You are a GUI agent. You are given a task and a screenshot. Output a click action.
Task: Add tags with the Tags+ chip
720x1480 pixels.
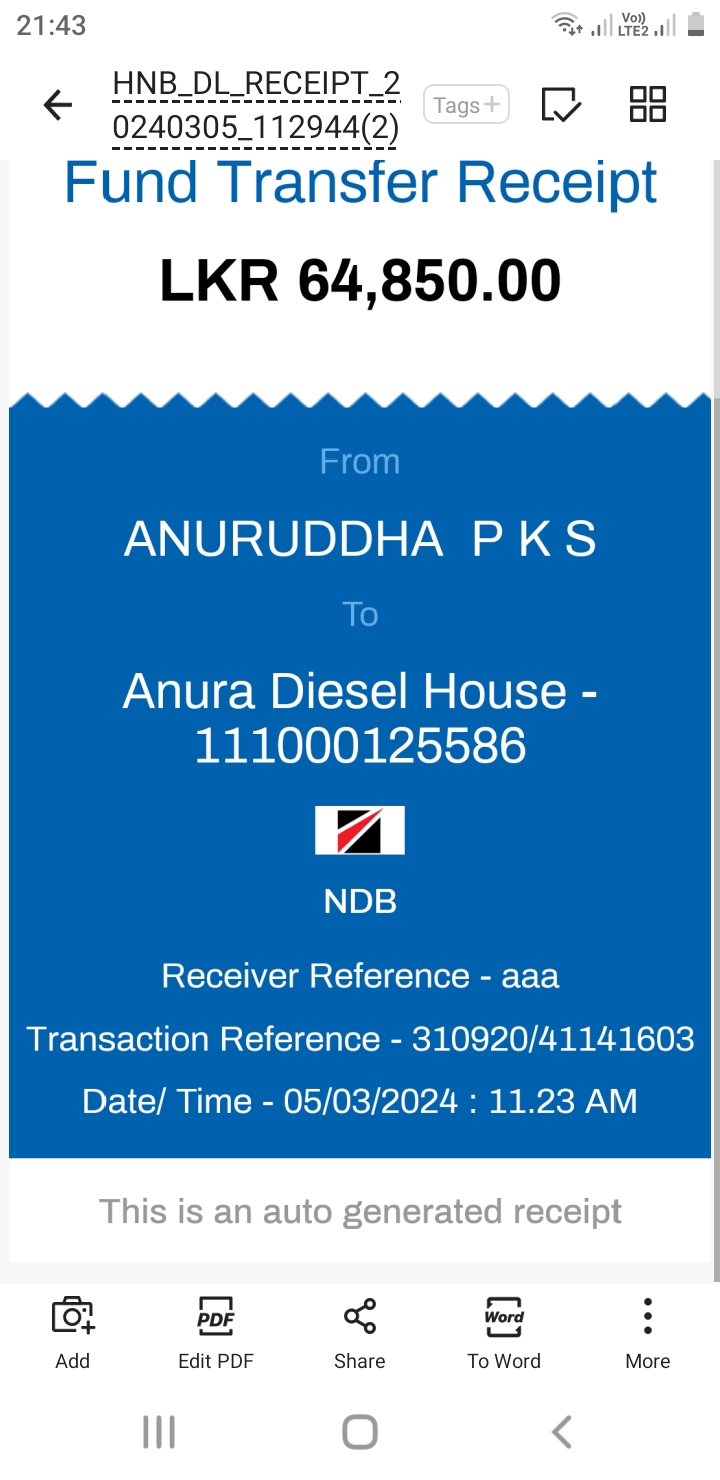click(466, 105)
